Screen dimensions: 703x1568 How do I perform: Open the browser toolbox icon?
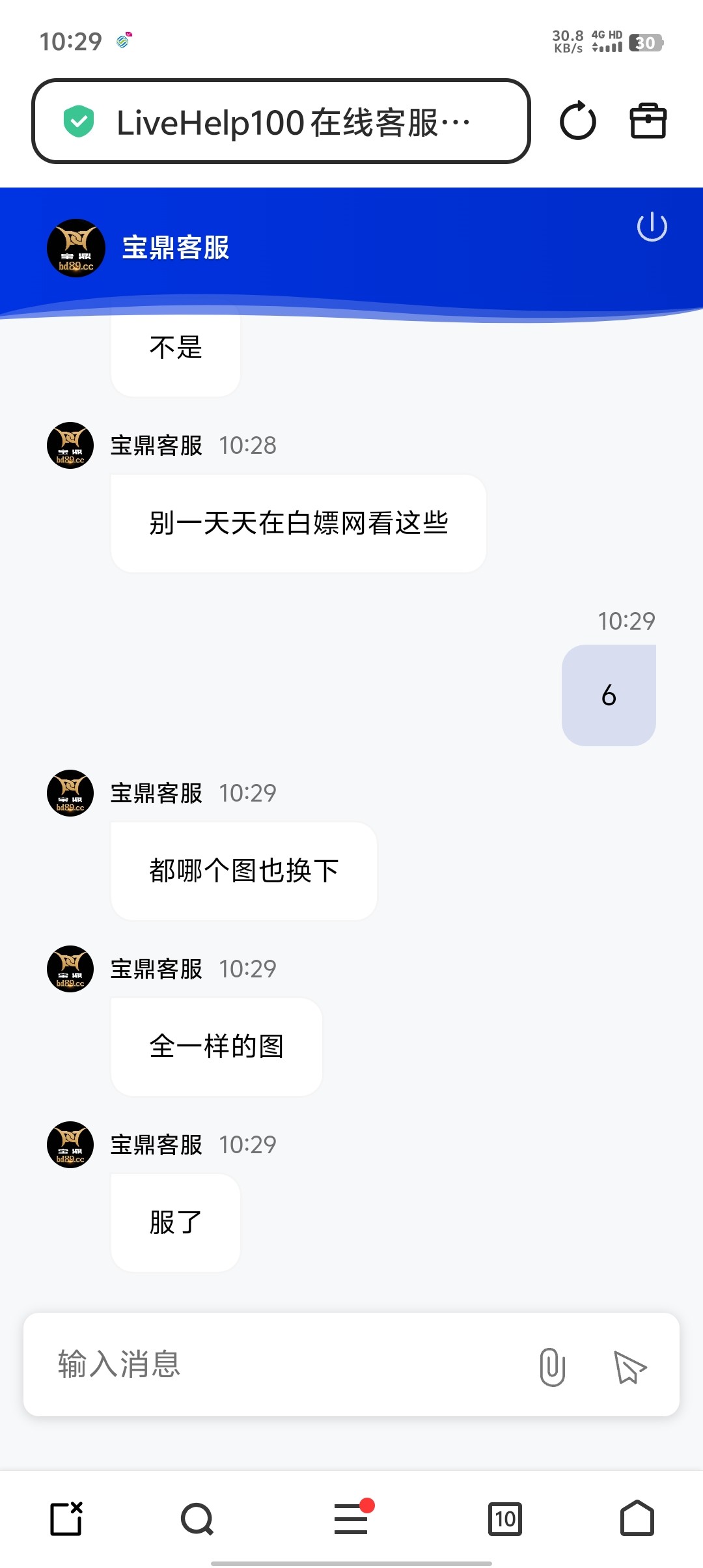[648, 121]
